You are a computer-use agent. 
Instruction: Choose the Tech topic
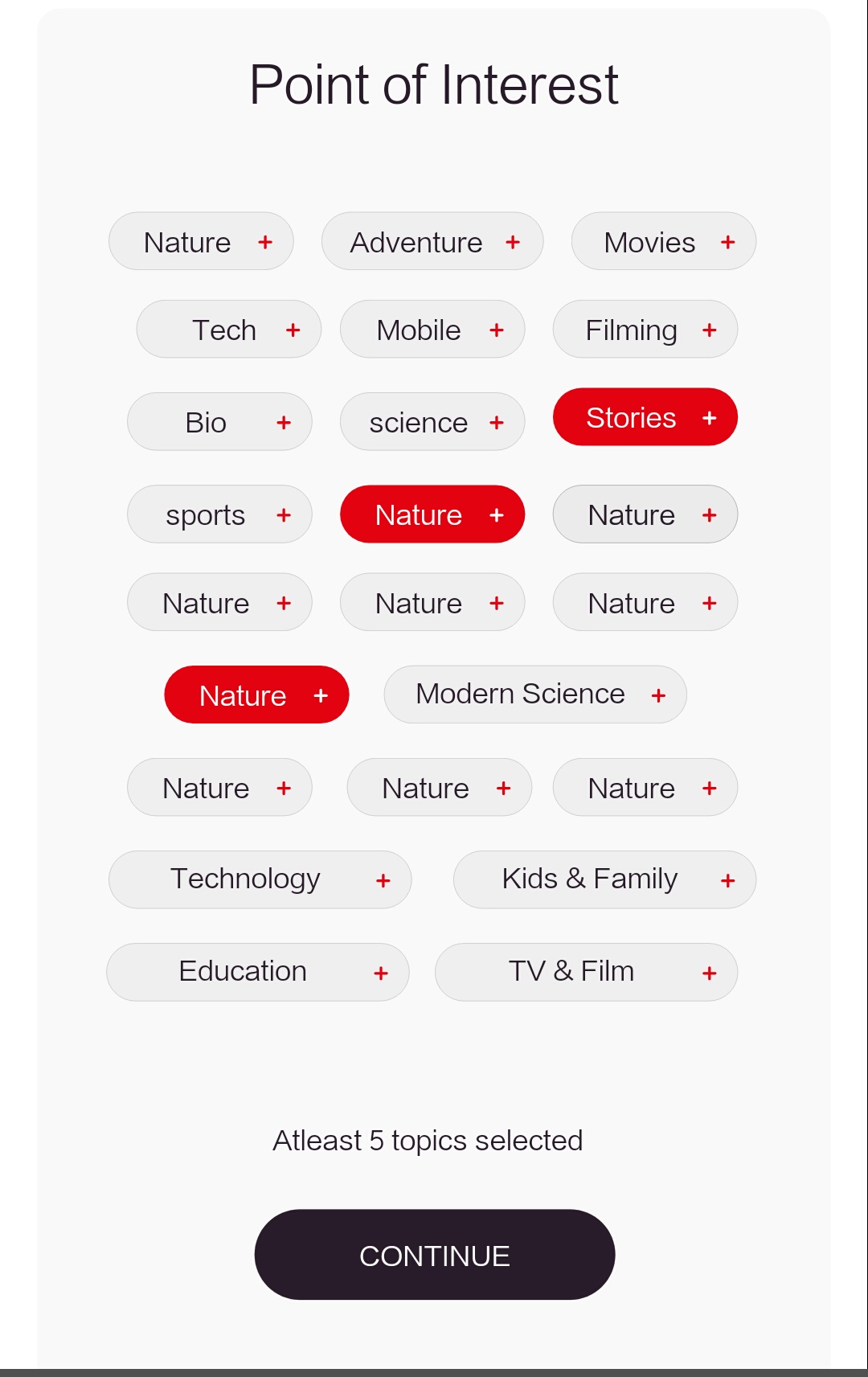228,330
